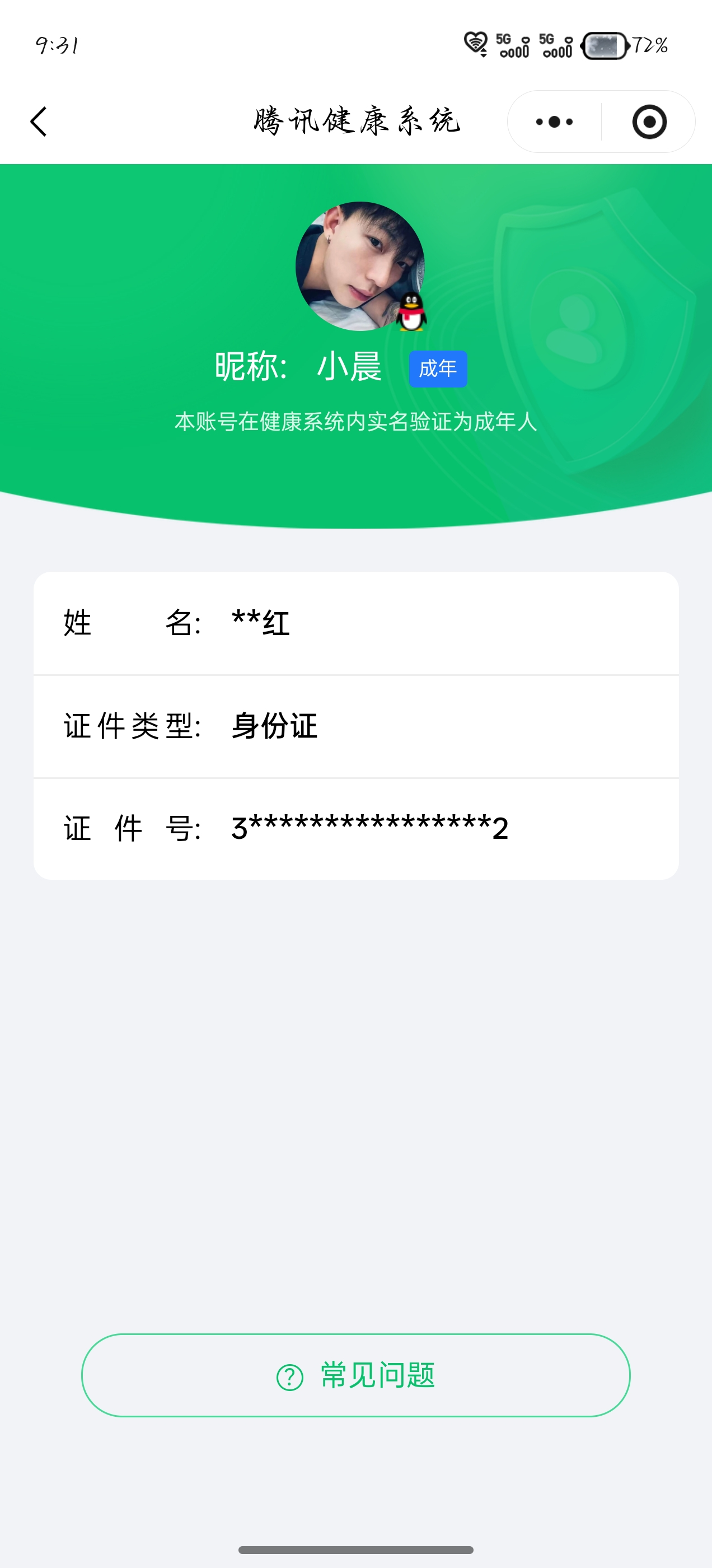Screen dimensions: 712x1568
Task: Click the circular exit capsule icon
Action: point(649,122)
